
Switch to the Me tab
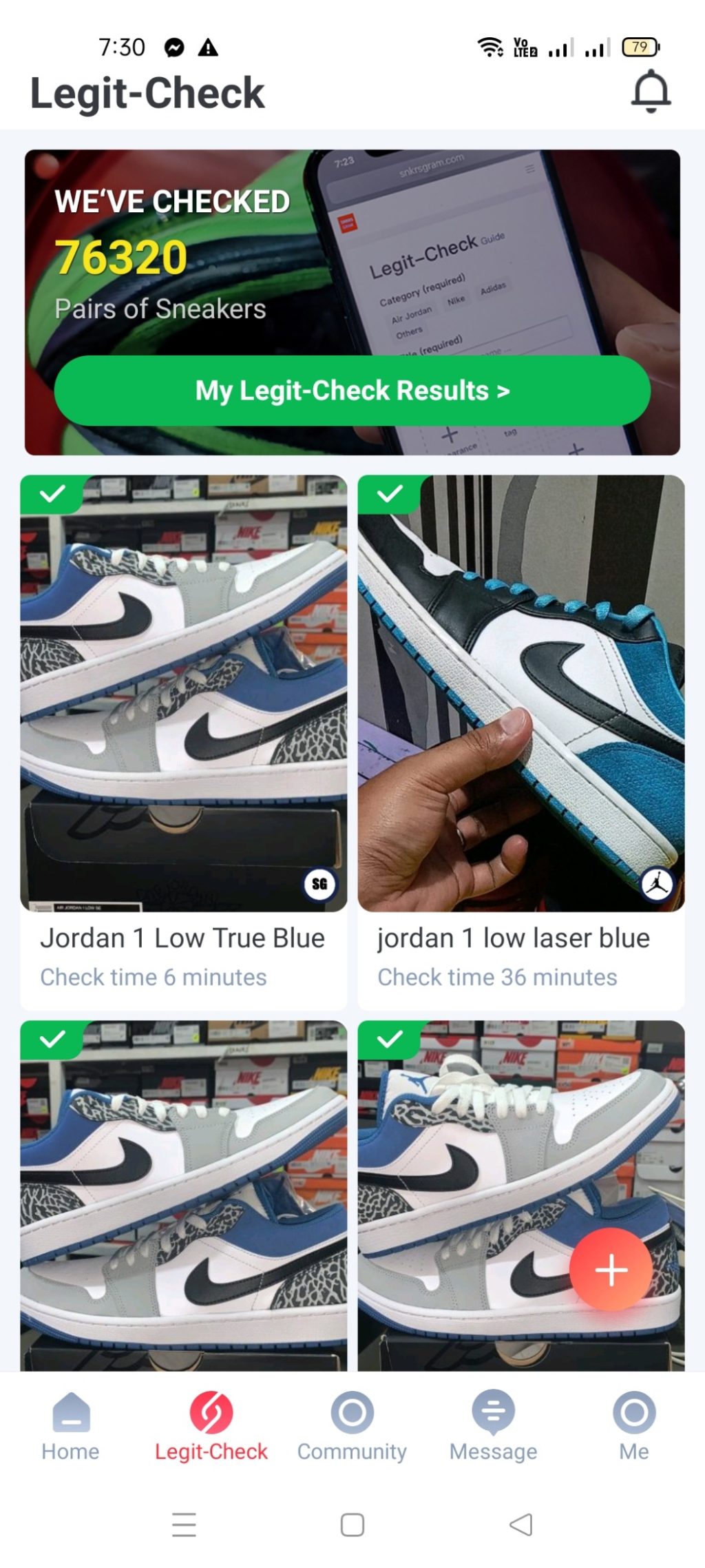tap(633, 1426)
